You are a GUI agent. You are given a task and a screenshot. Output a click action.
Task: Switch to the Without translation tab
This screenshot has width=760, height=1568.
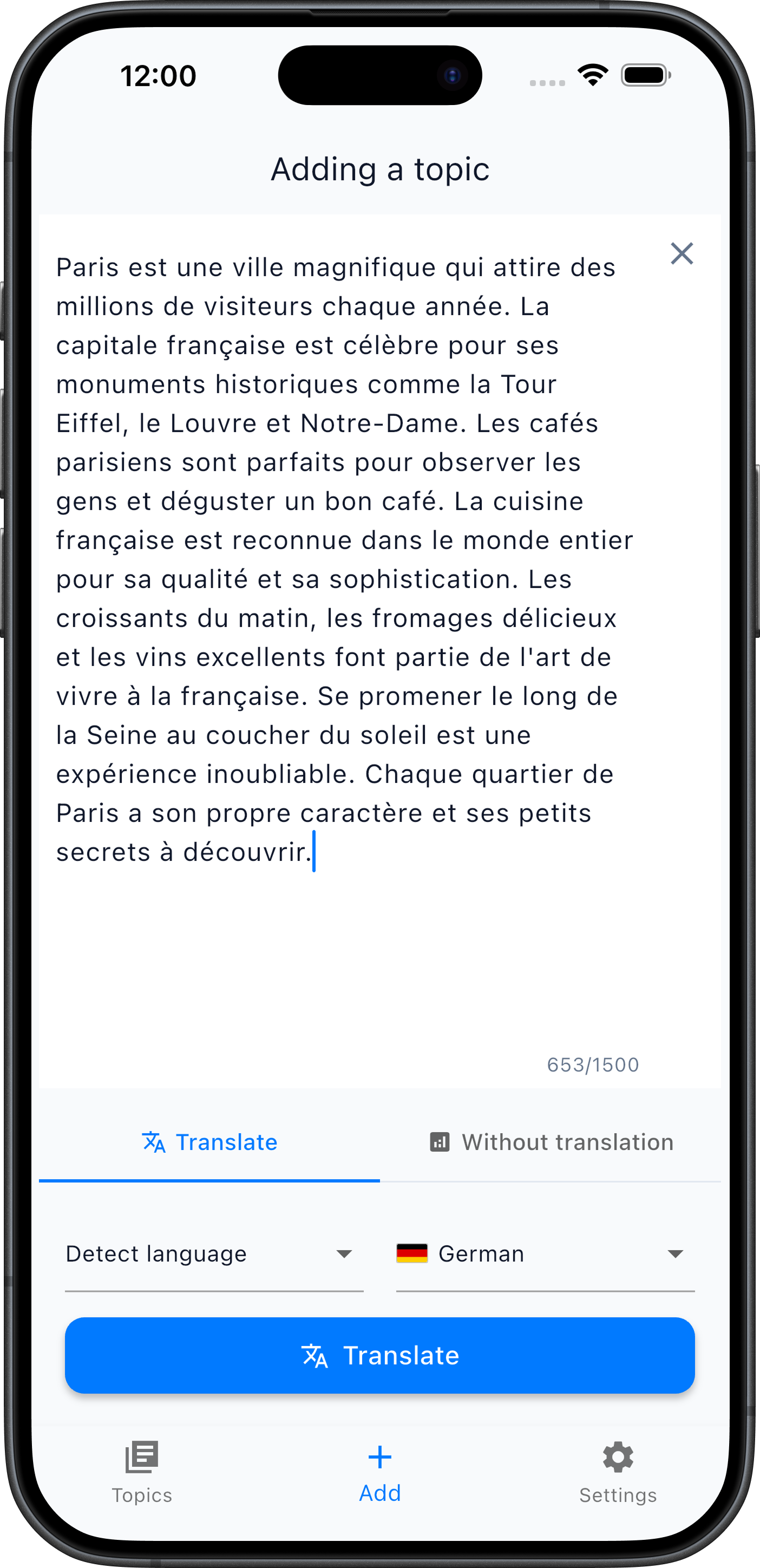click(551, 1142)
